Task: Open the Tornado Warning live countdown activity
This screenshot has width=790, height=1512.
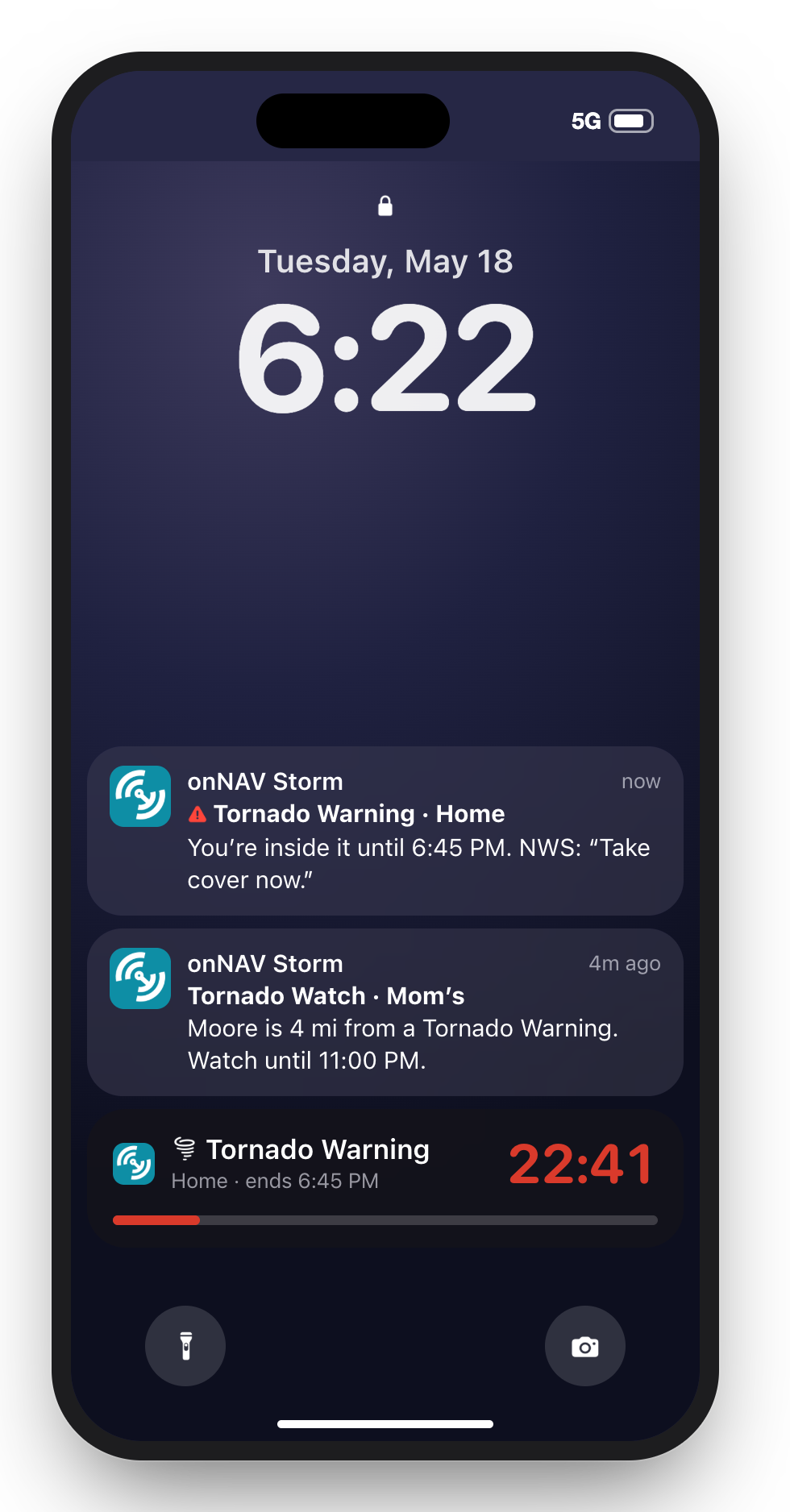Action: pos(385,1178)
